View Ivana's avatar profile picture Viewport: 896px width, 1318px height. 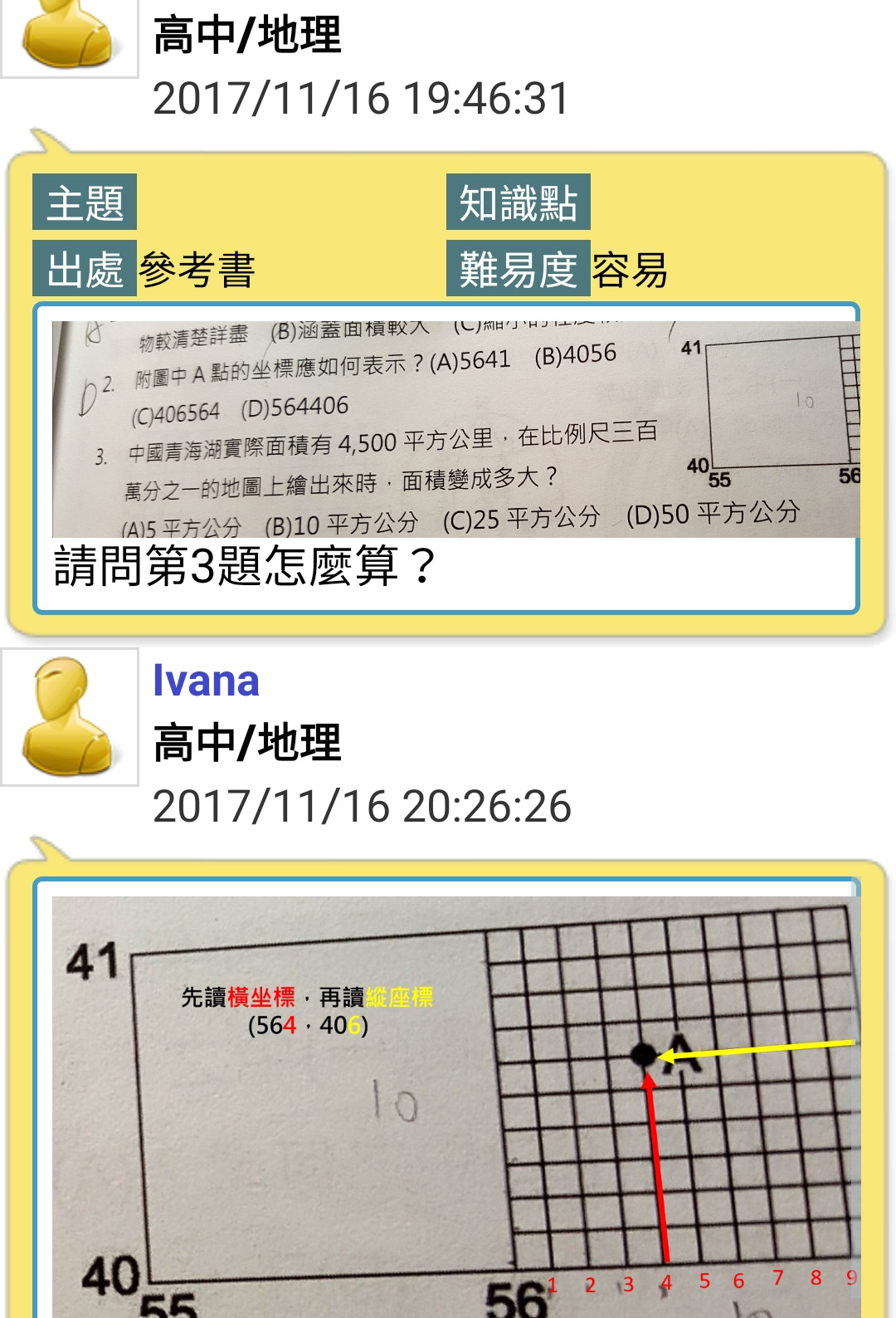pos(70,716)
